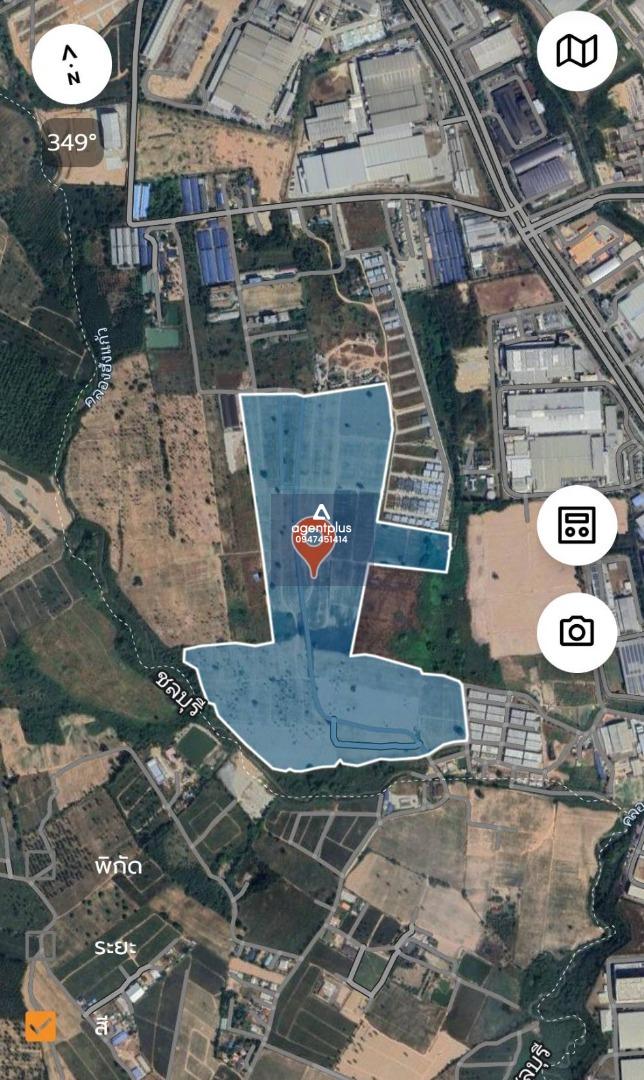This screenshot has width=644, height=1080.
Task: Uncheck the orange สี checkbox
Action: point(41,1026)
